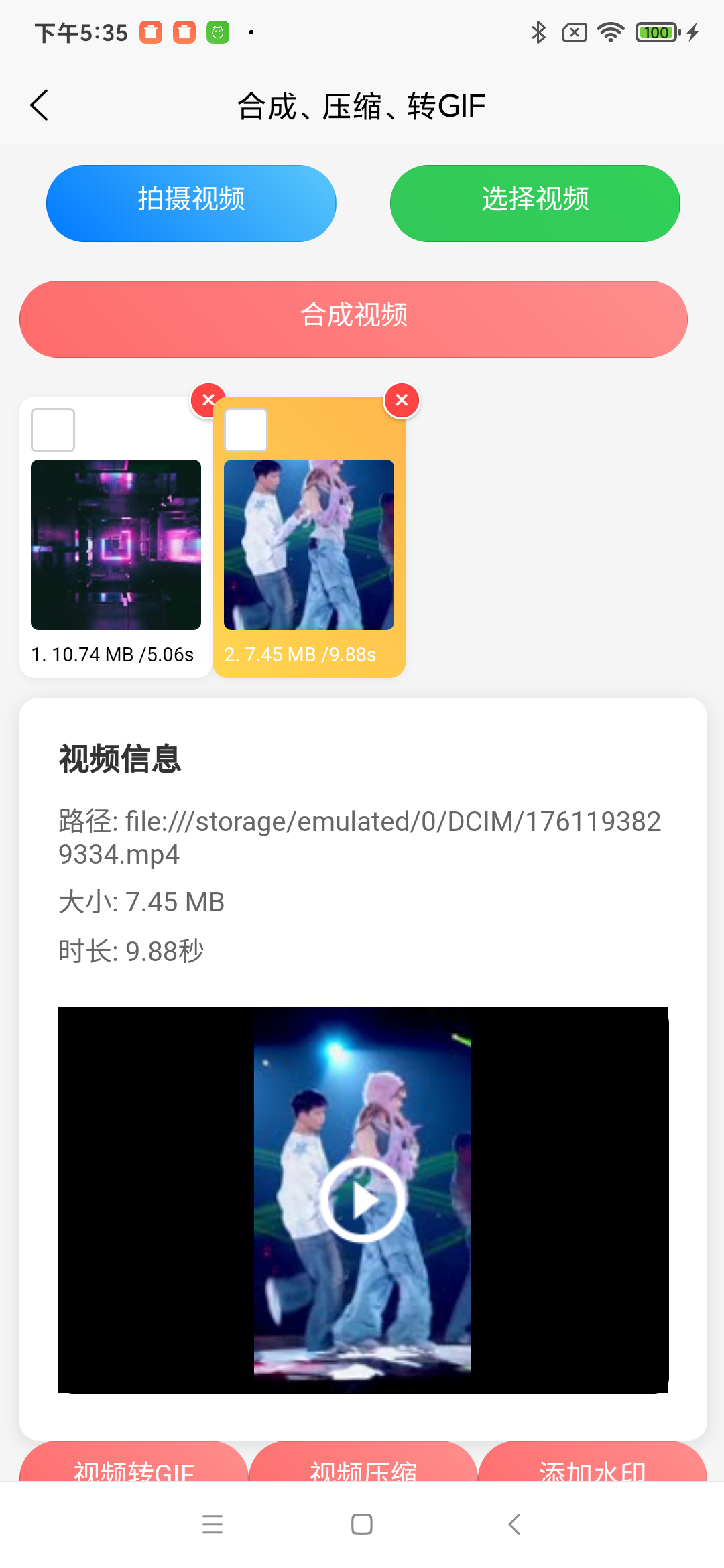Image resolution: width=724 pixels, height=1568 pixels.
Task: Remove the 7.45 MB video with its red X
Action: [402, 400]
